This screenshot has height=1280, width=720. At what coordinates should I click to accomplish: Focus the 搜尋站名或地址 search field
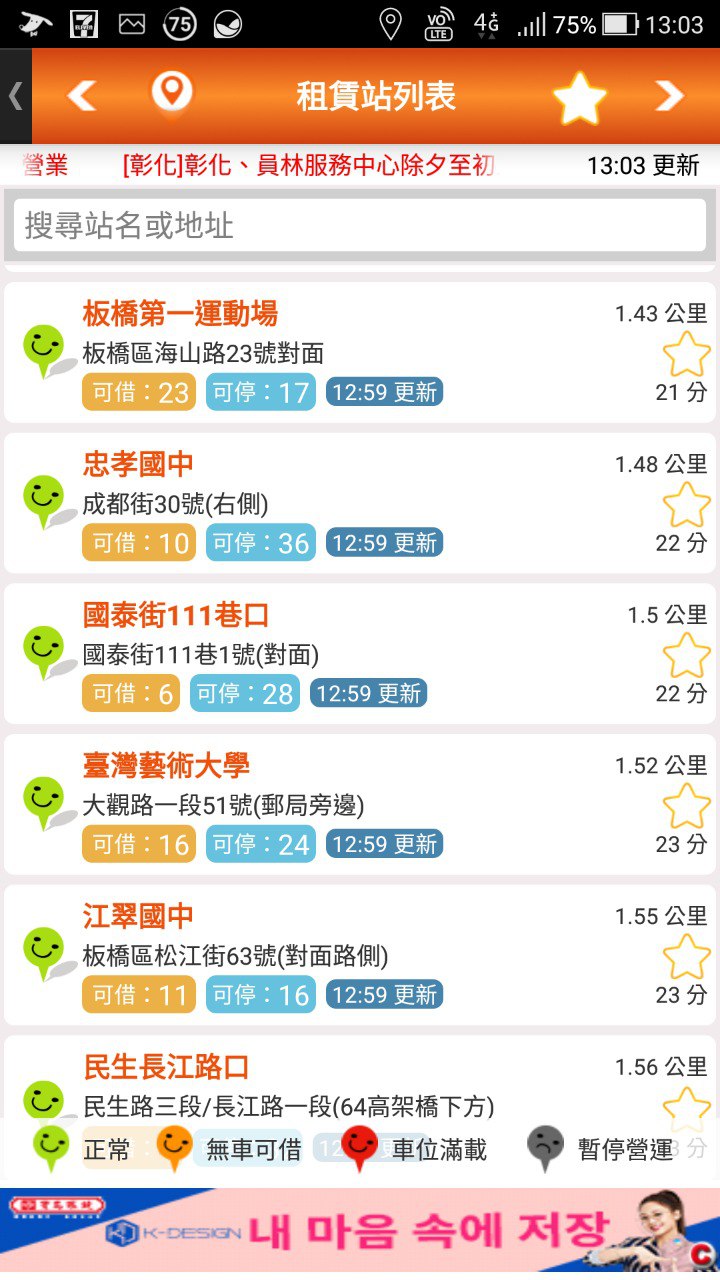(x=360, y=225)
